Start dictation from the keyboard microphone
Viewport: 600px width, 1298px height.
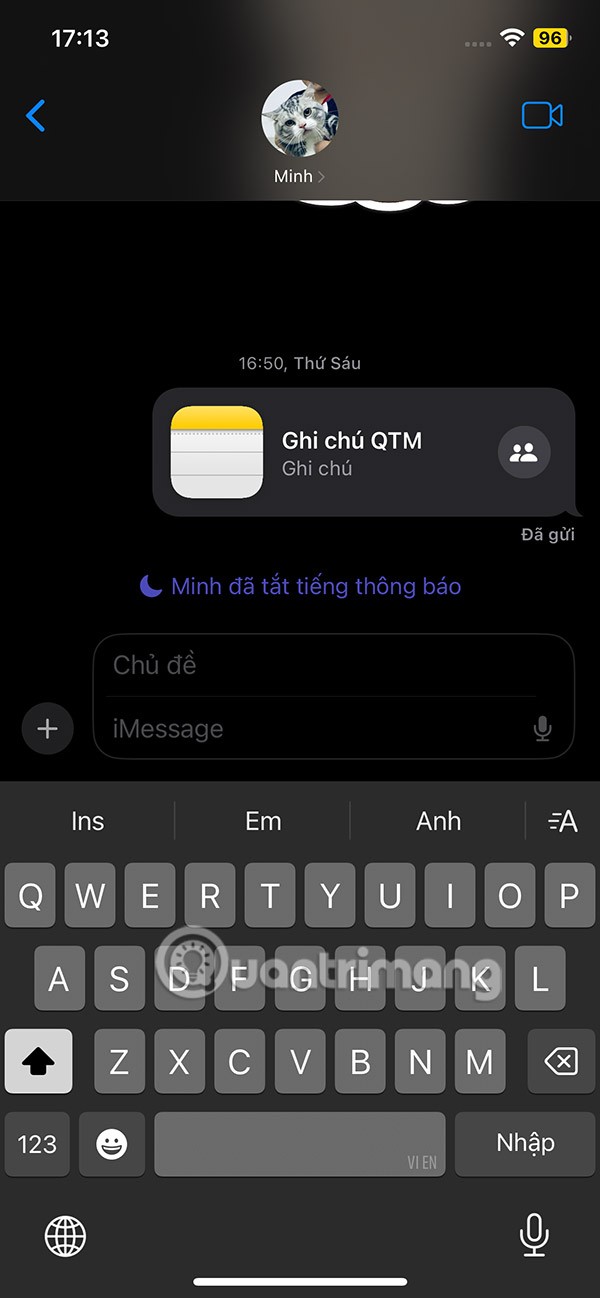[x=534, y=1235]
